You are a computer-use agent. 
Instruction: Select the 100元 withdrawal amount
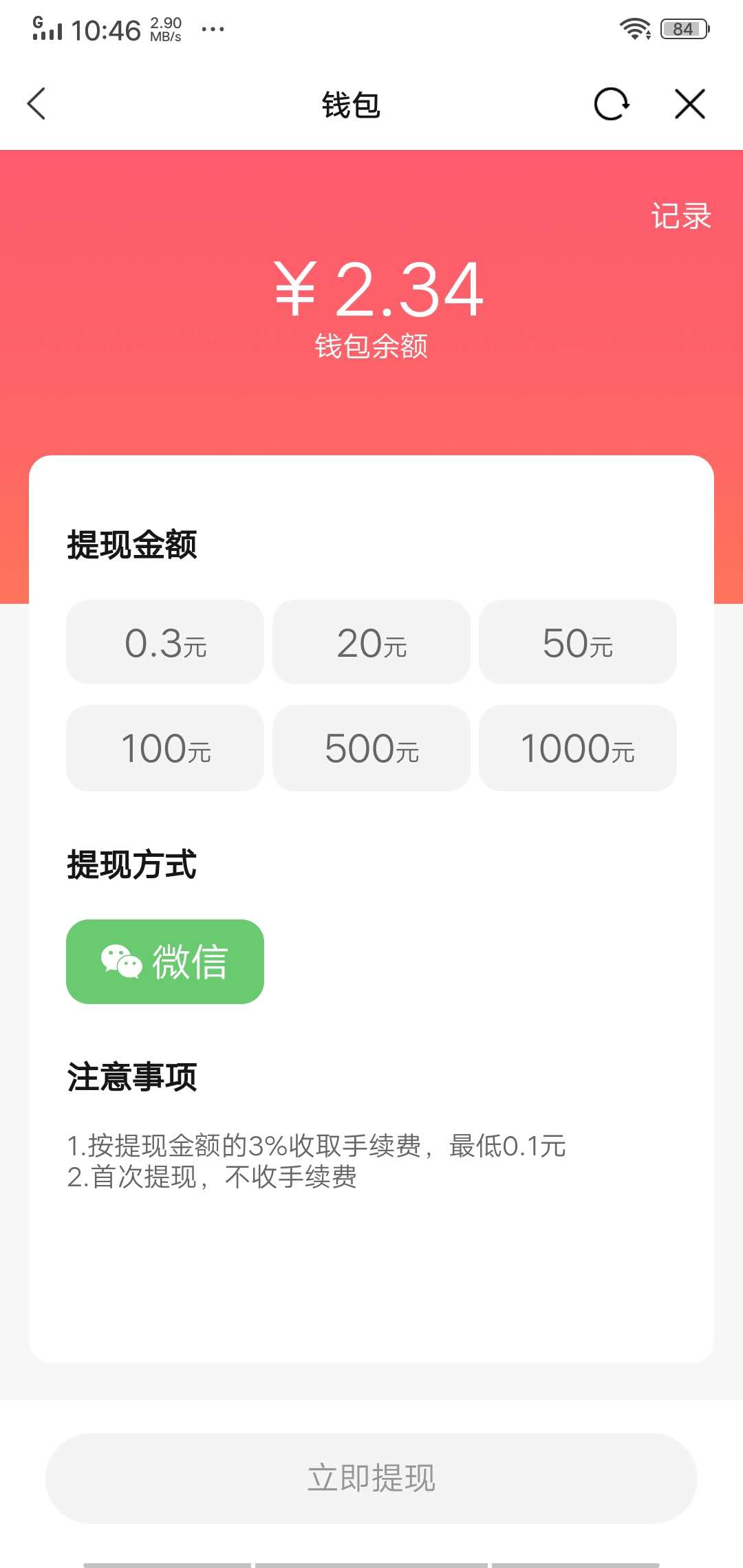164,748
